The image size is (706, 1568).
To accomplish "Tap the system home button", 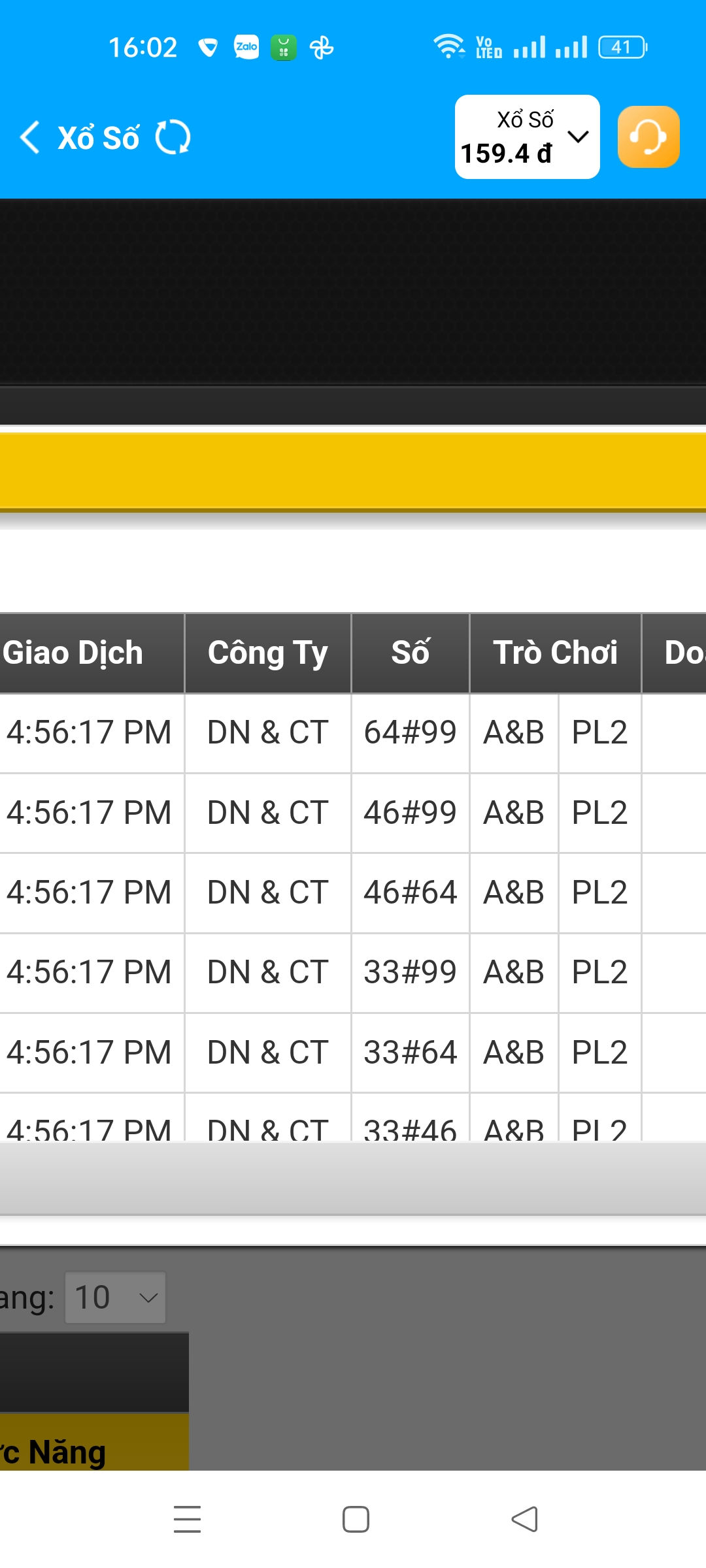I will pos(356,1519).
